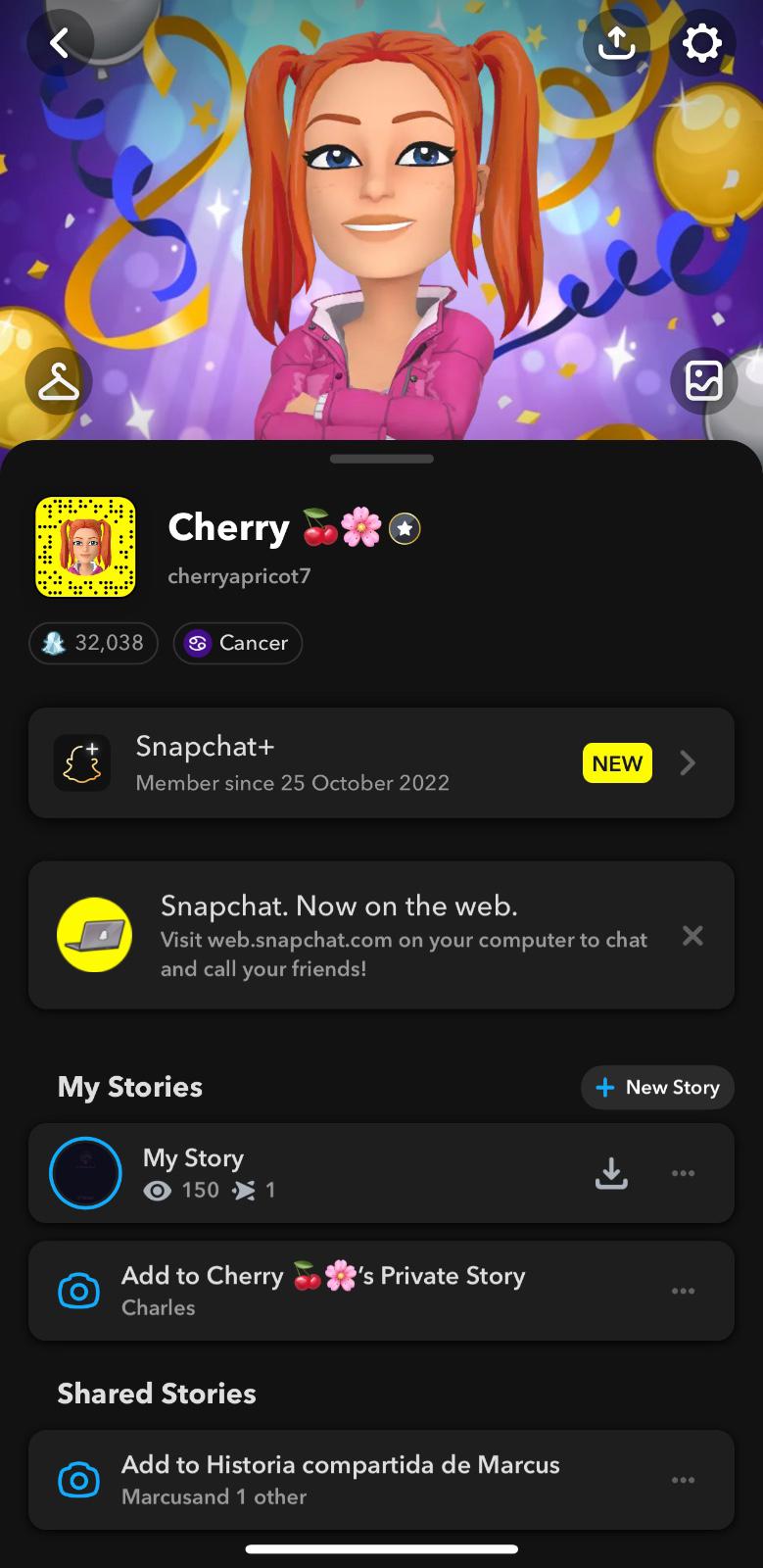Open Marcus shared story options

click(x=683, y=1480)
